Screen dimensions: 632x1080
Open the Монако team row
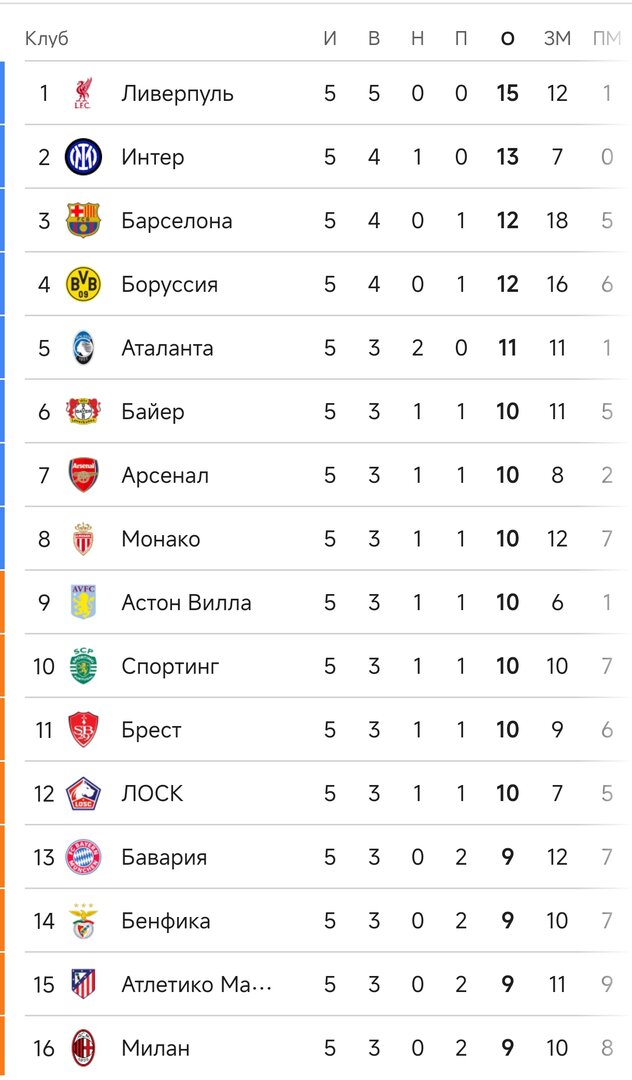click(x=161, y=539)
